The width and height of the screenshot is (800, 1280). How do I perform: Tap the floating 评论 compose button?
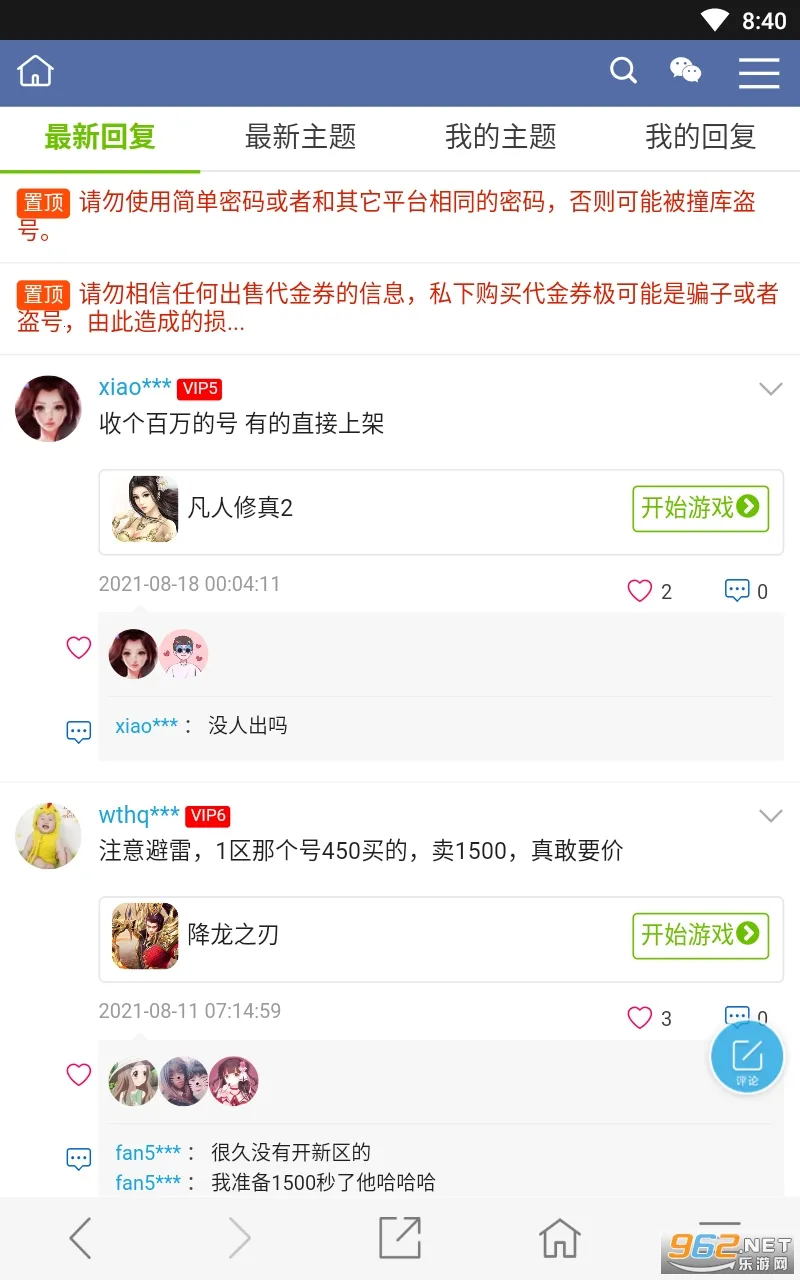coord(747,1058)
